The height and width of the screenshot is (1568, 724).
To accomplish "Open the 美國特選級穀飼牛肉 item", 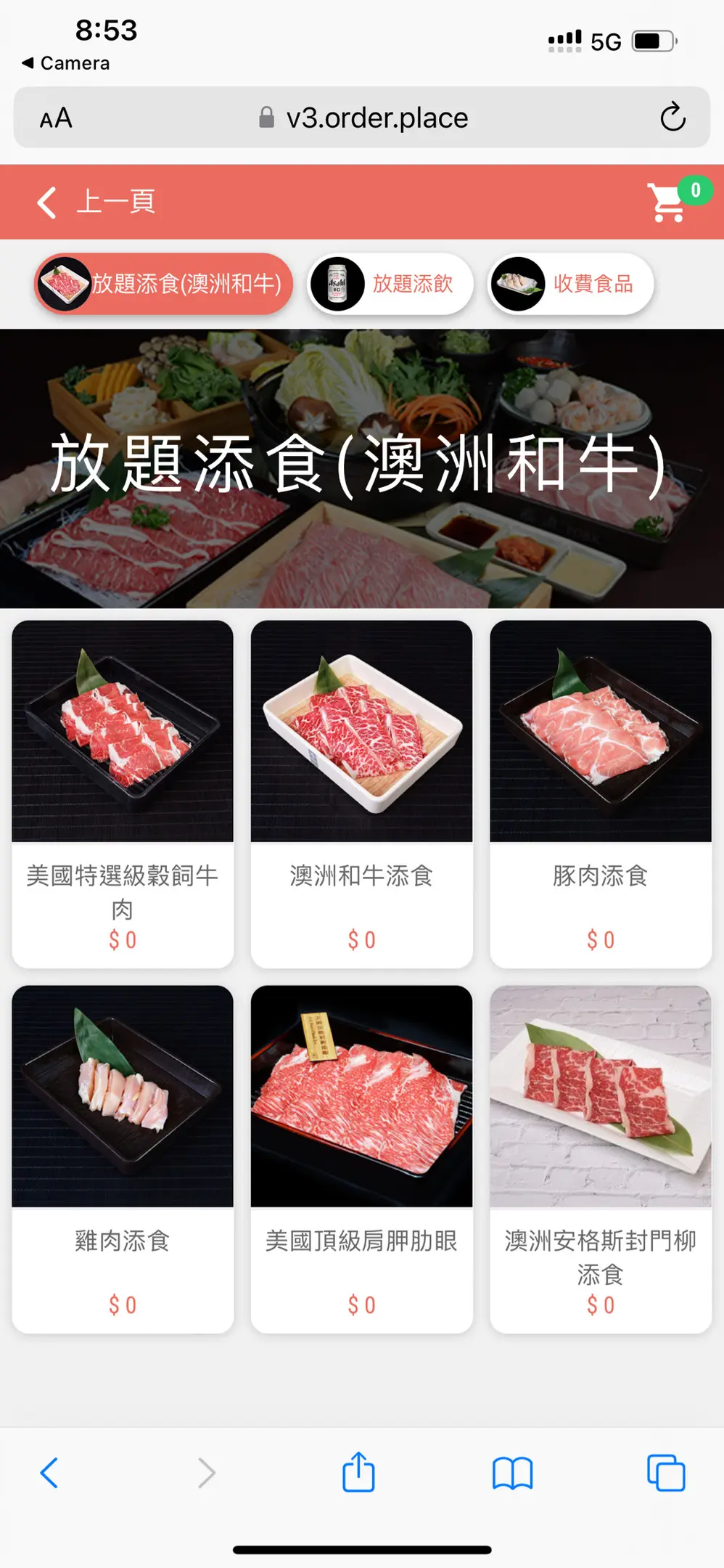I will (x=123, y=793).
